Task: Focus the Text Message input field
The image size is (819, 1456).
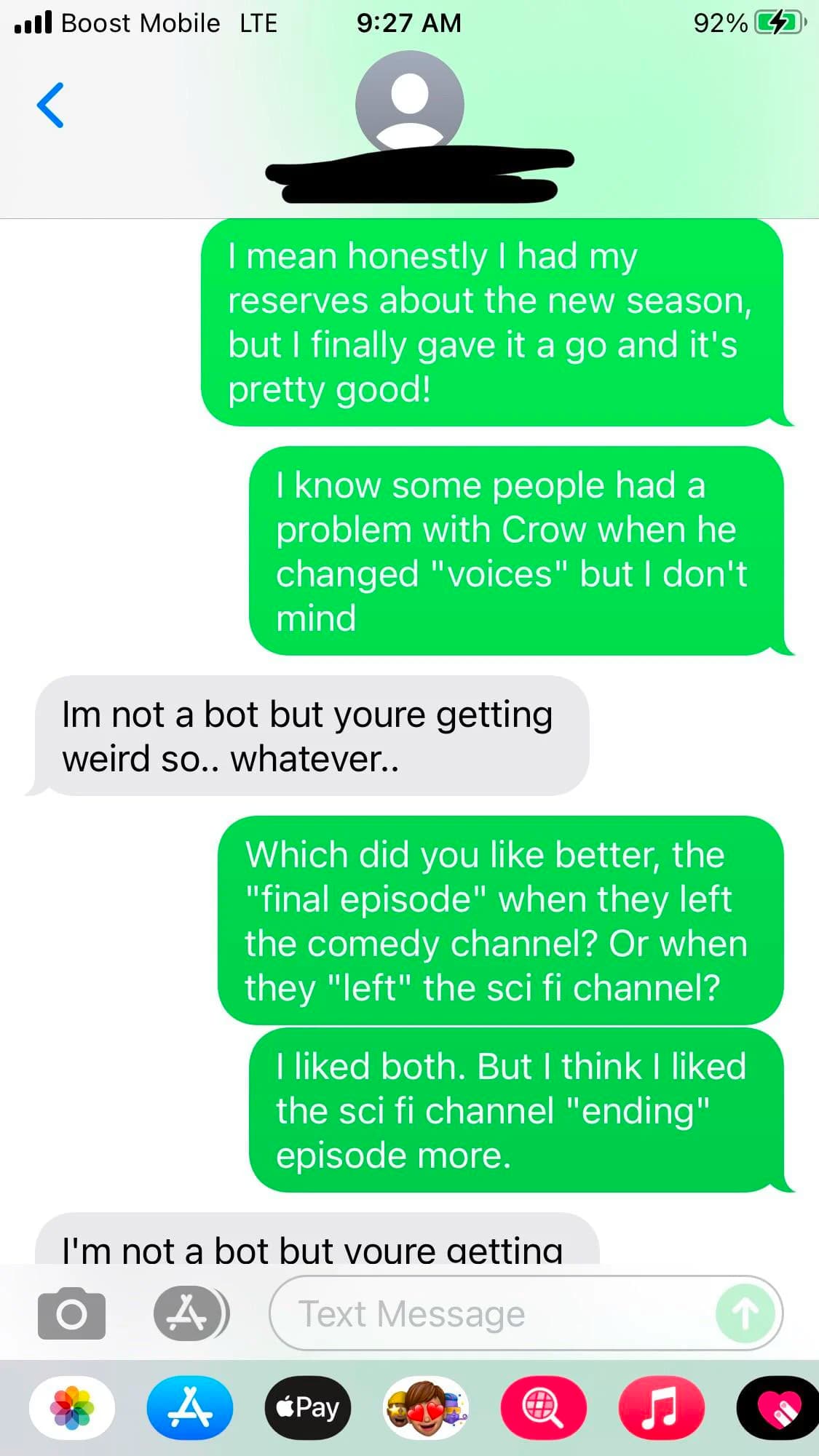Action: tap(495, 1314)
